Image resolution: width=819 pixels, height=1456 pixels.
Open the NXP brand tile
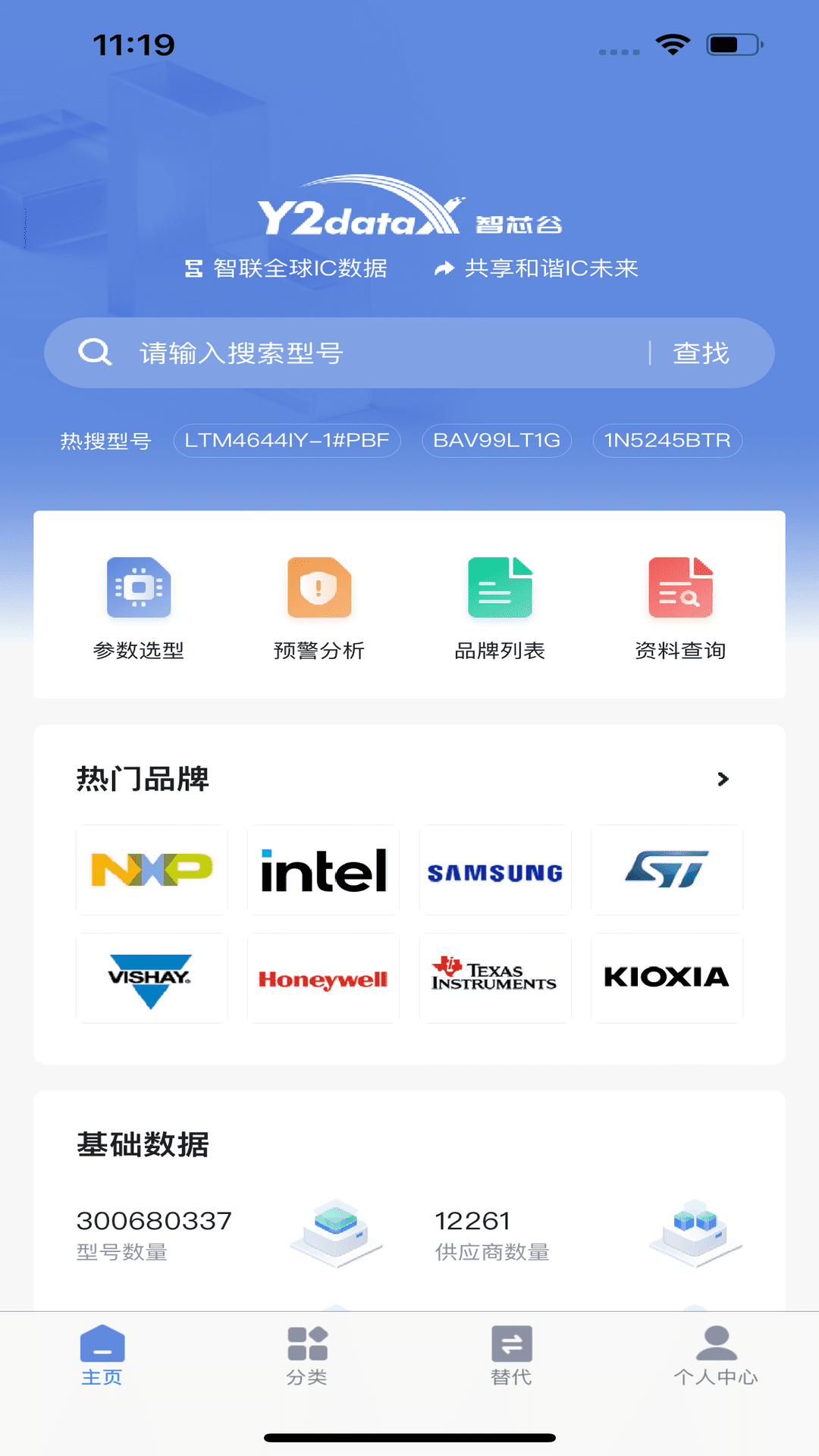152,870
